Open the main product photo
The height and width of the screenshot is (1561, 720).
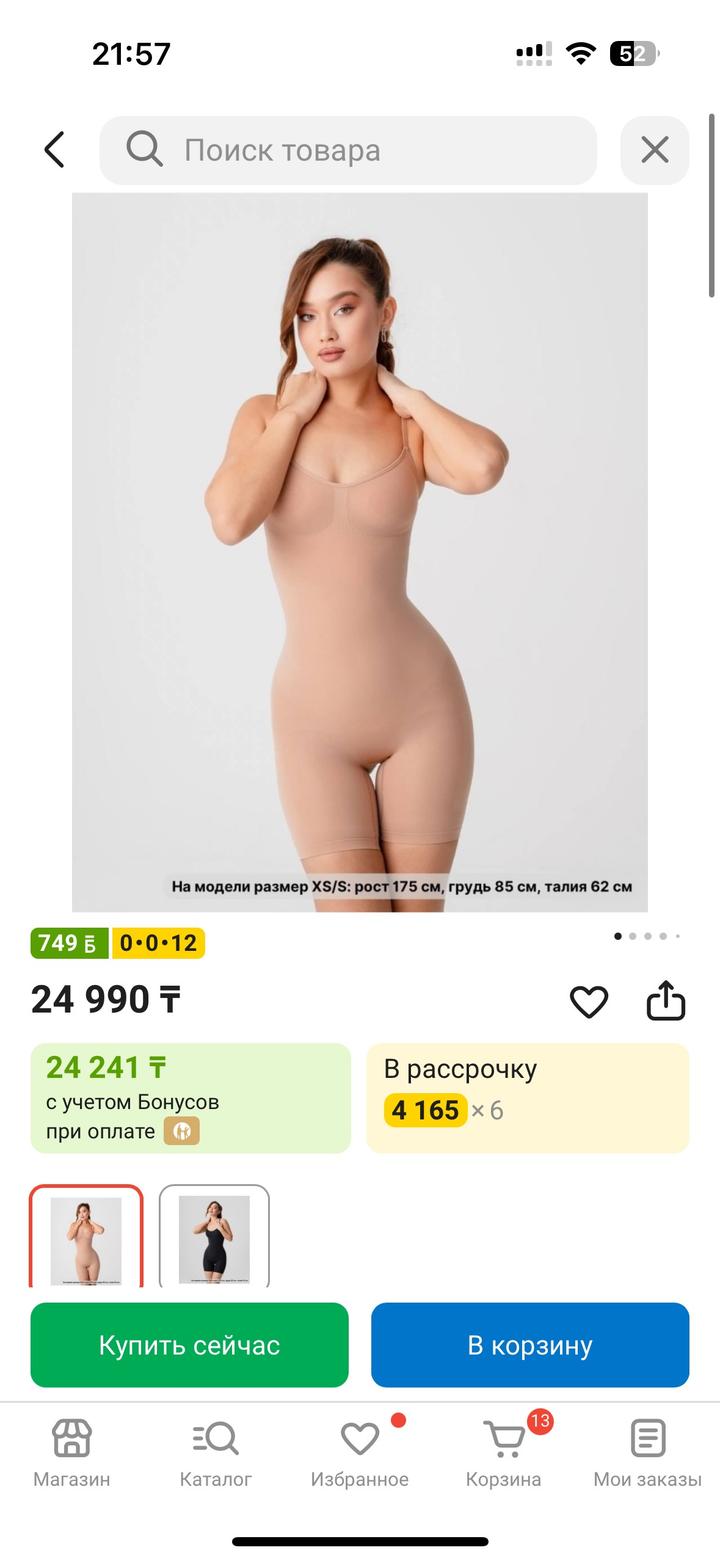point(360,551)
